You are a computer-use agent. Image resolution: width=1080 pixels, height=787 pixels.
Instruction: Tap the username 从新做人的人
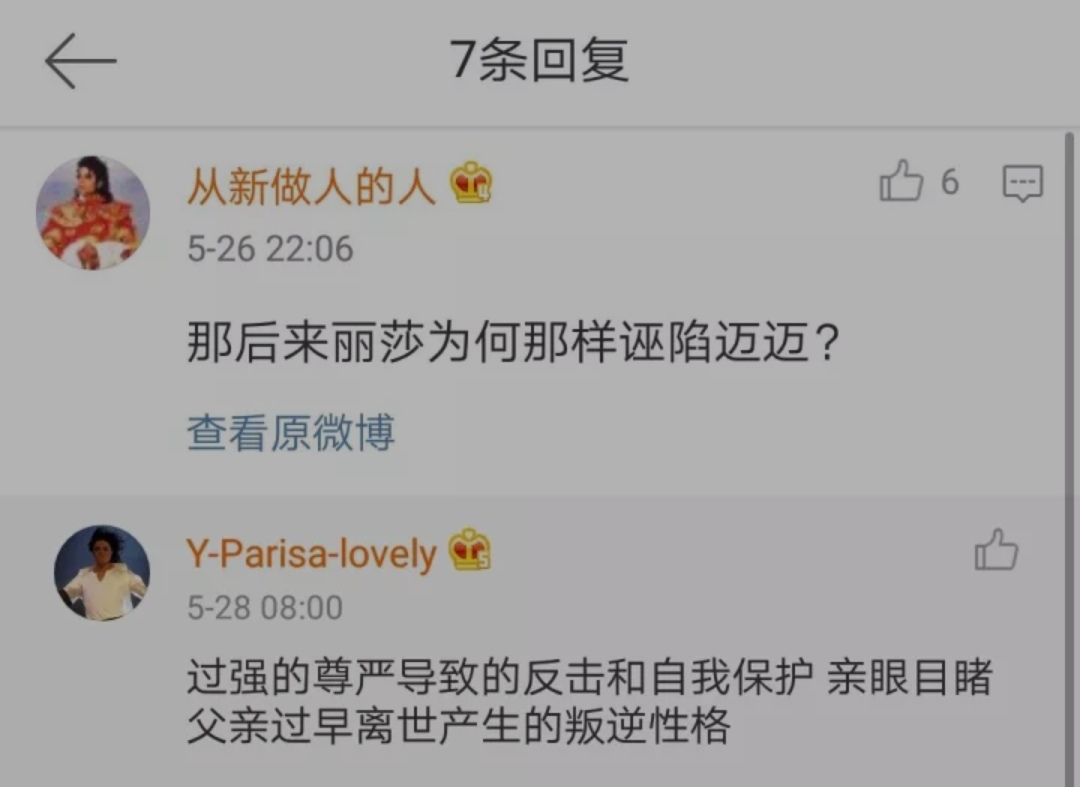(x=311, y=187)
